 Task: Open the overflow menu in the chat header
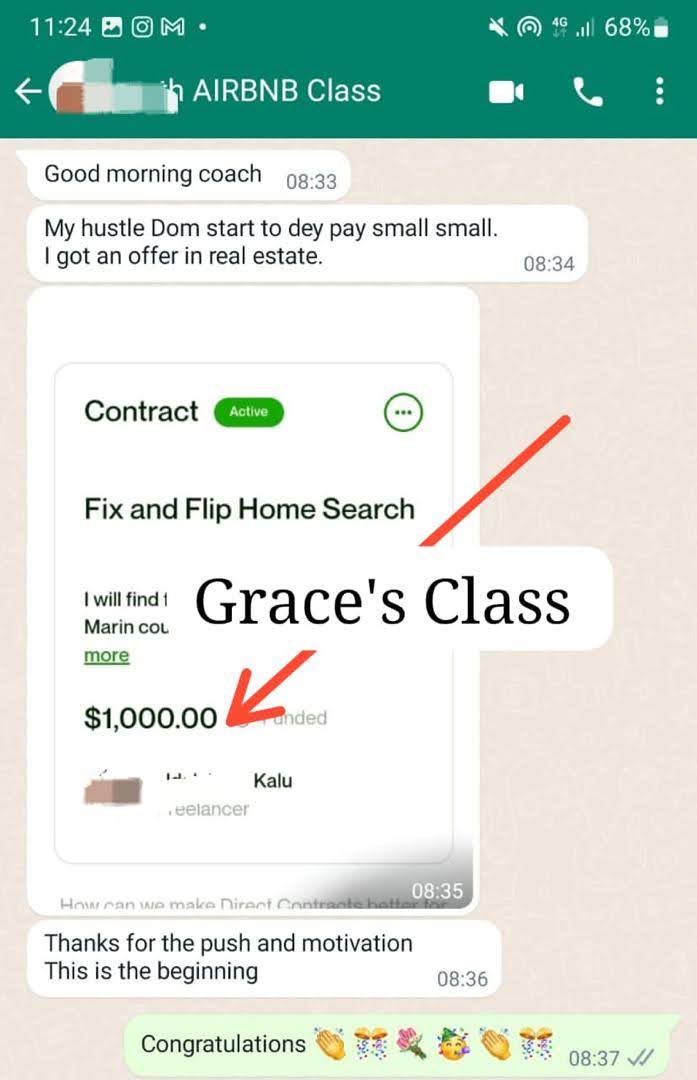[659, 92]
